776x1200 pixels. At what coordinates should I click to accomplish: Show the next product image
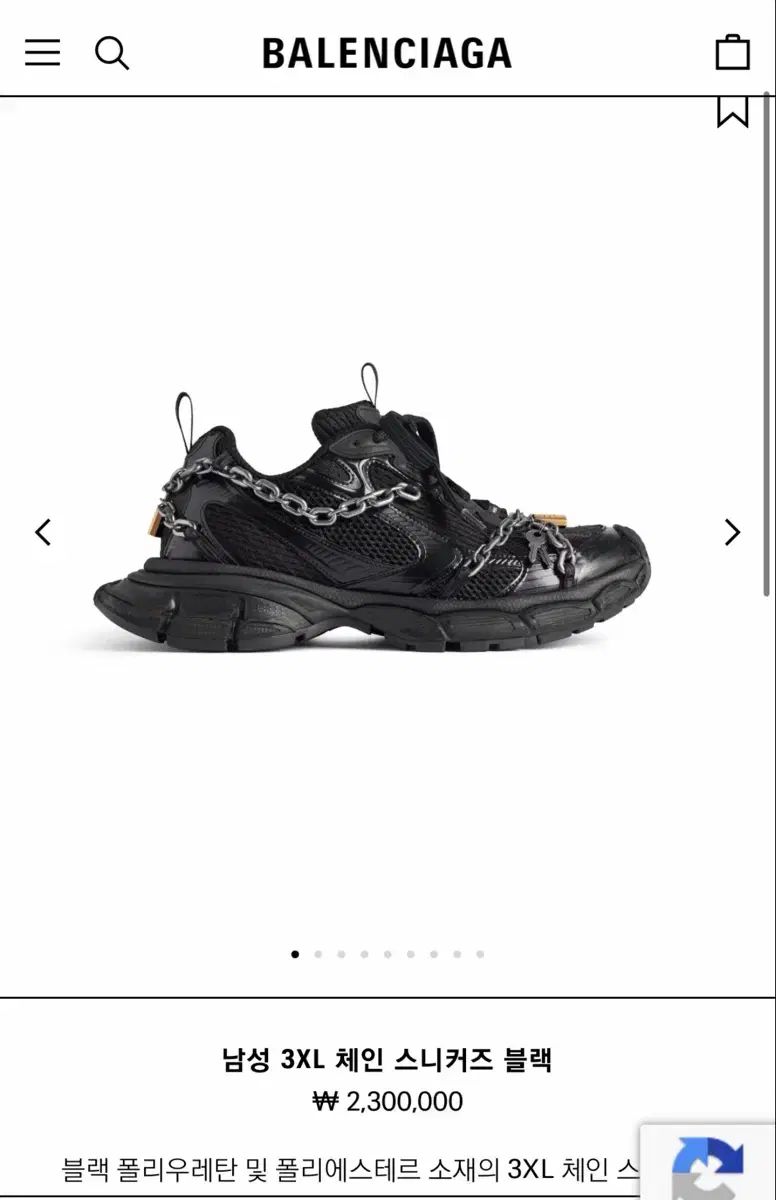click(732, 532)
